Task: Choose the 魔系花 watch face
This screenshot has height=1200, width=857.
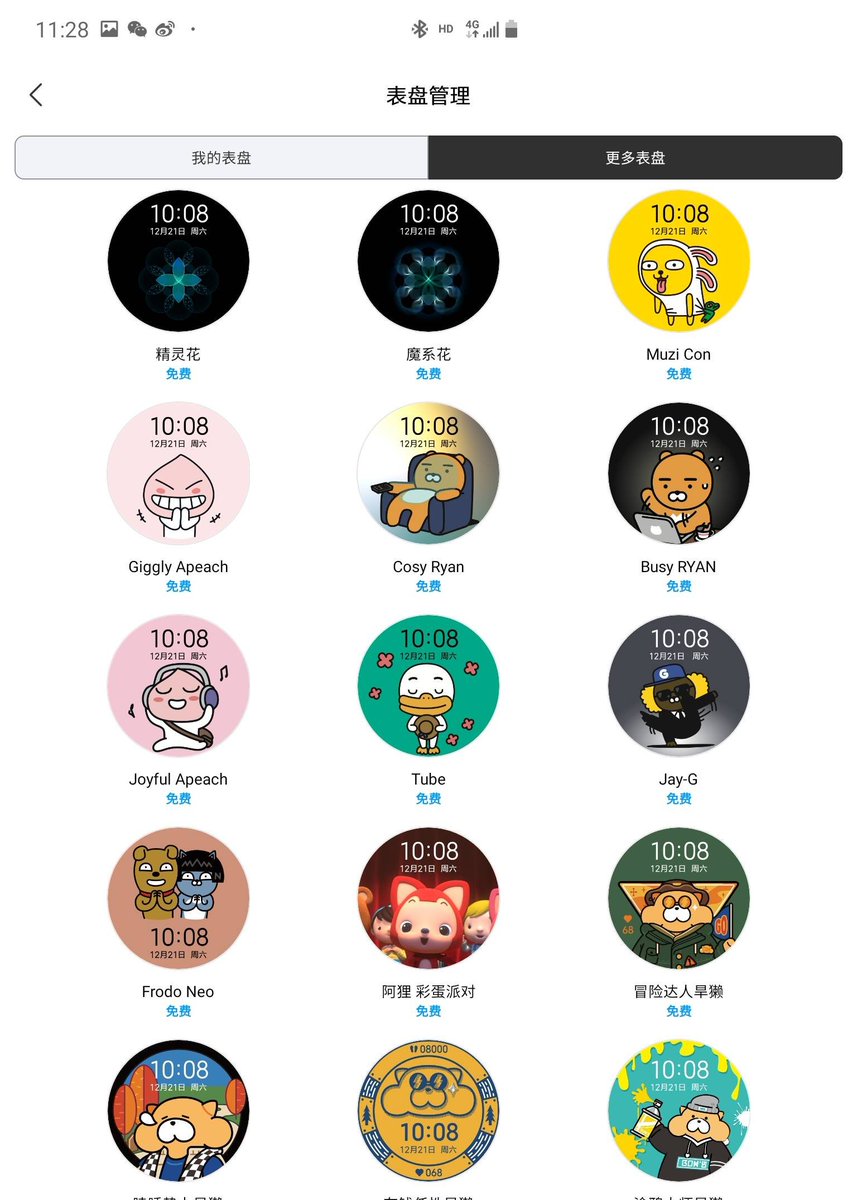Action: (428, 261)
